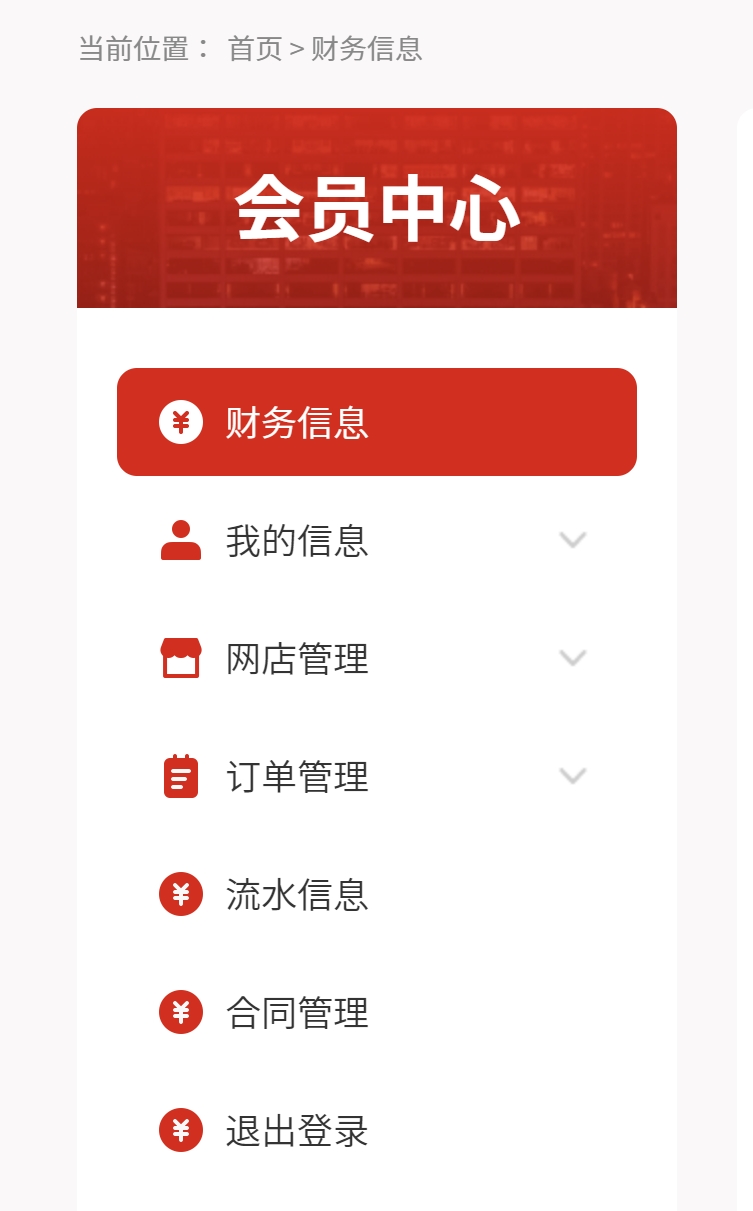
Task: Expand the 我的信息 section
Action: click(377, 540)
